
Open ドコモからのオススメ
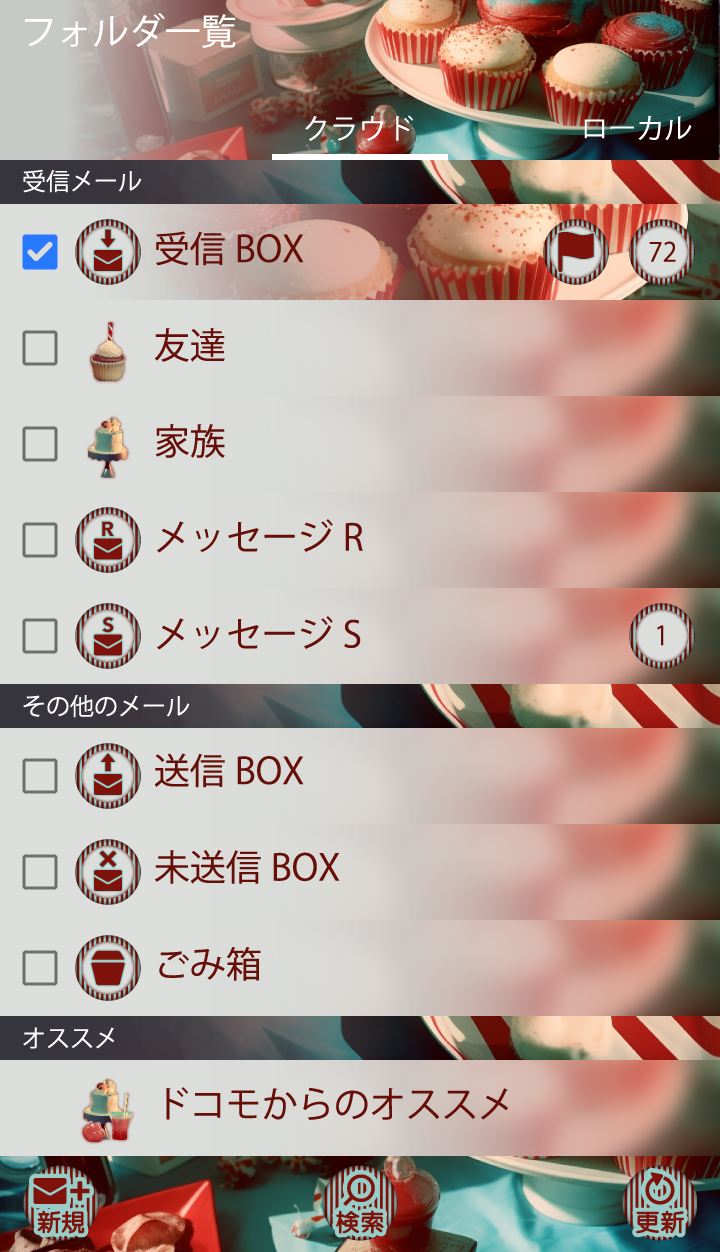334,1105
